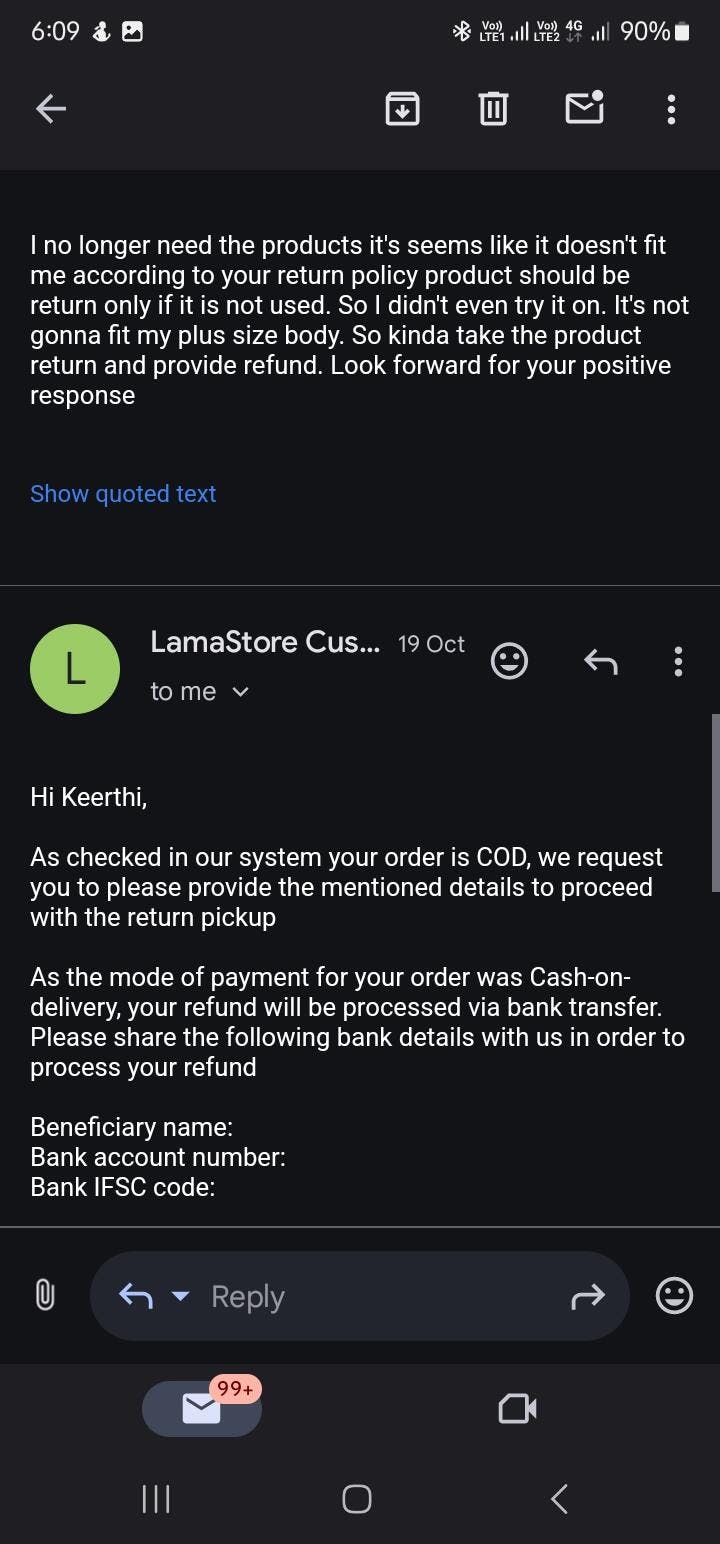Screen dimensions: 720x1544
Task: Reply to the LamaStore message via arrow
Action: 600,661
